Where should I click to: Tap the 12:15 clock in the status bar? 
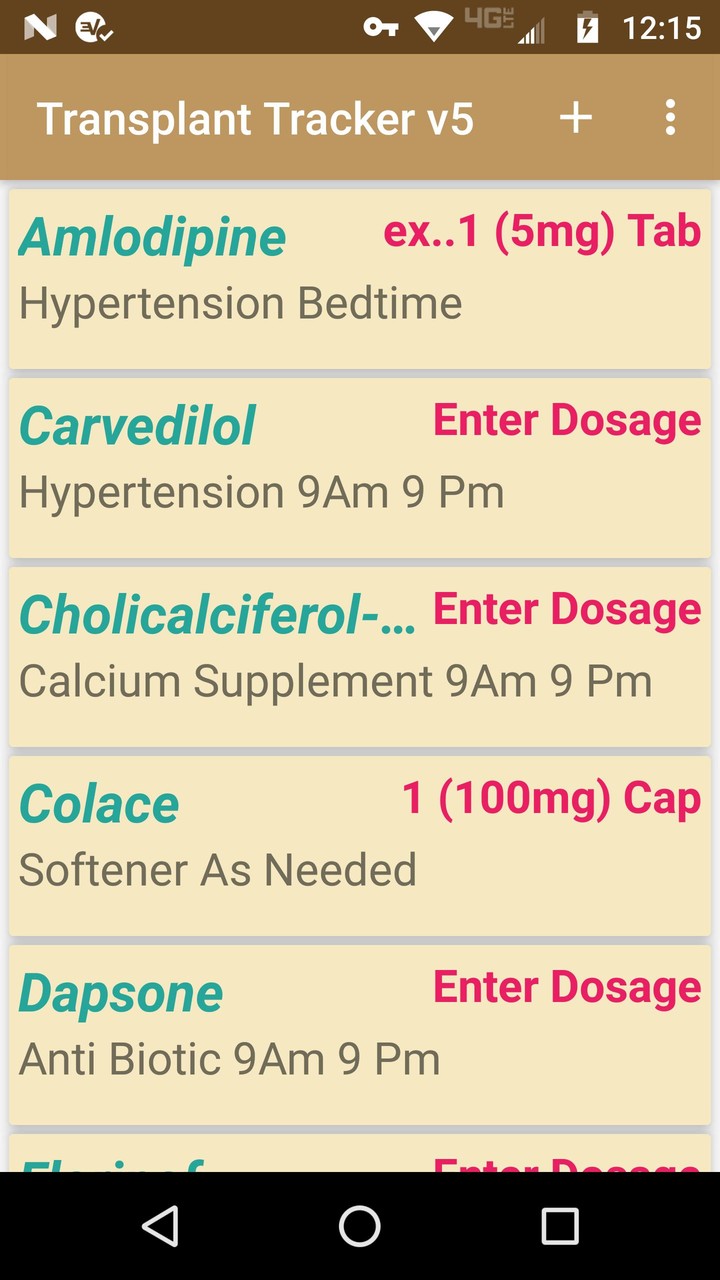(x=662, y=28)
